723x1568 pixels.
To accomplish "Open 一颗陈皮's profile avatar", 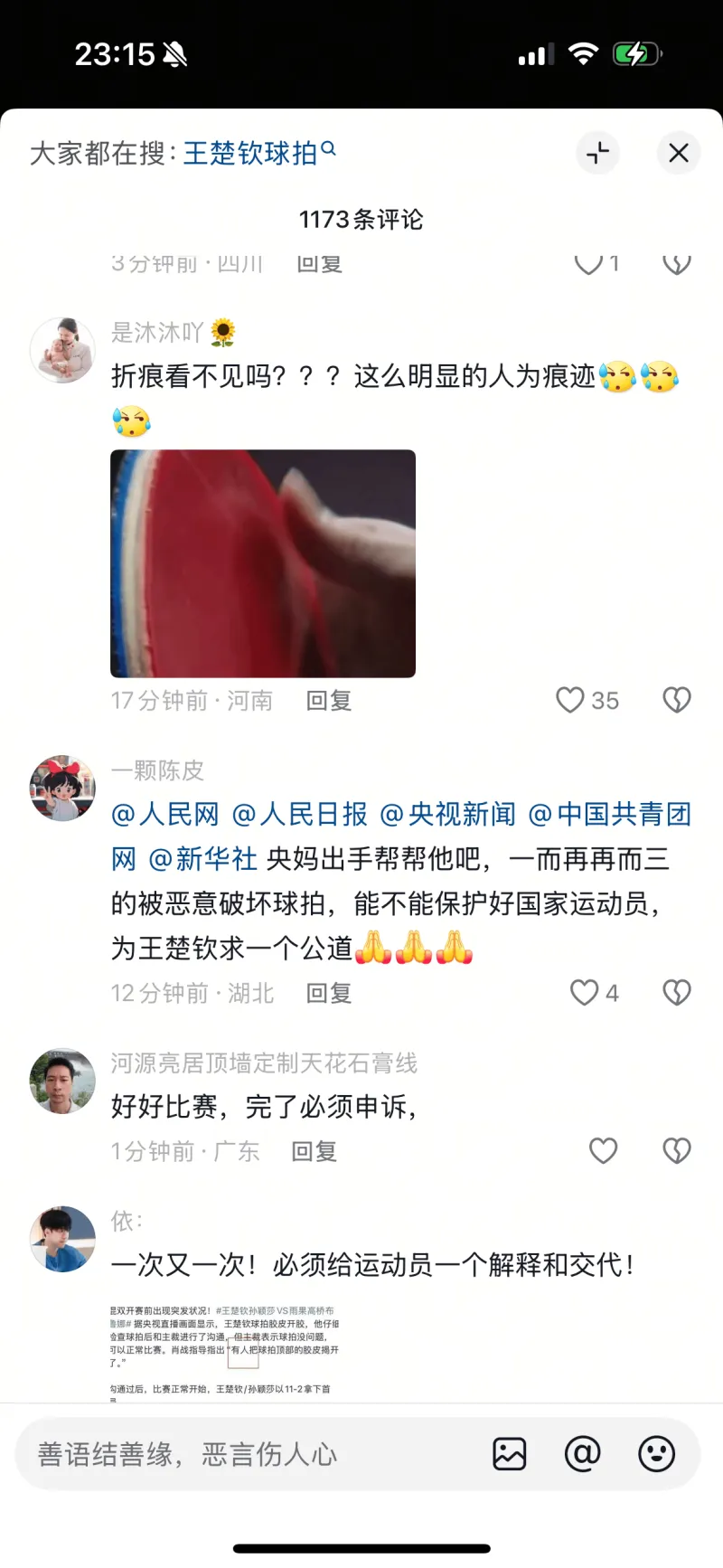I will click(62, 789).
